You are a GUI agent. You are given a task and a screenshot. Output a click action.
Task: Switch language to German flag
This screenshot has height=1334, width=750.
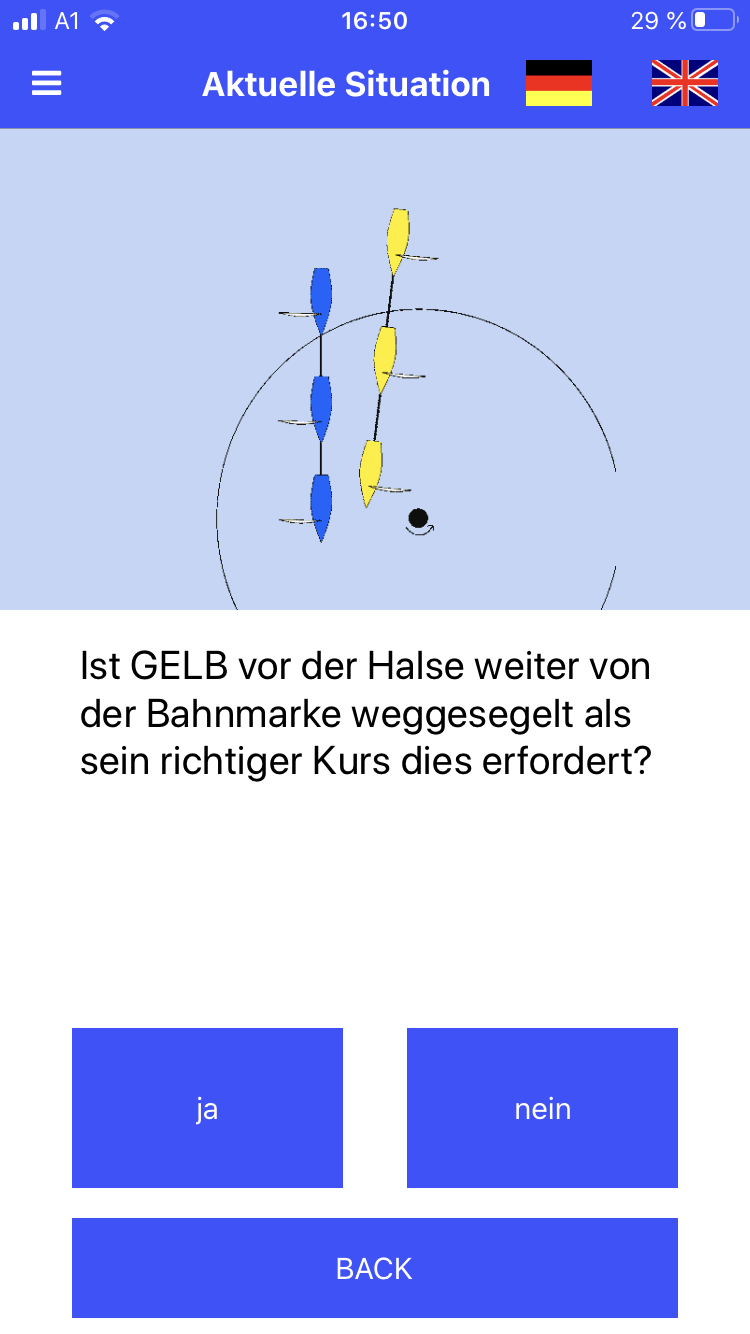(x=559, y=83)
